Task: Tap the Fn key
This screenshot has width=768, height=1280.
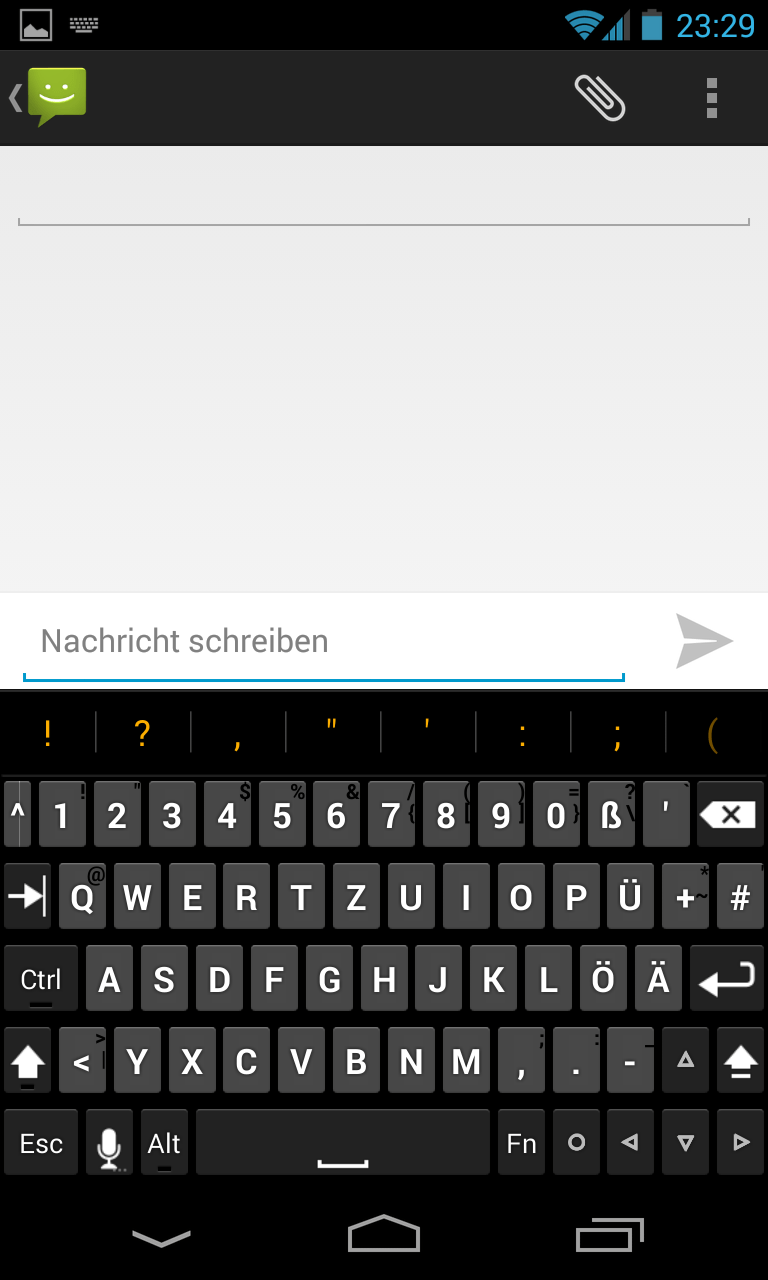Action: point(521,1143)
